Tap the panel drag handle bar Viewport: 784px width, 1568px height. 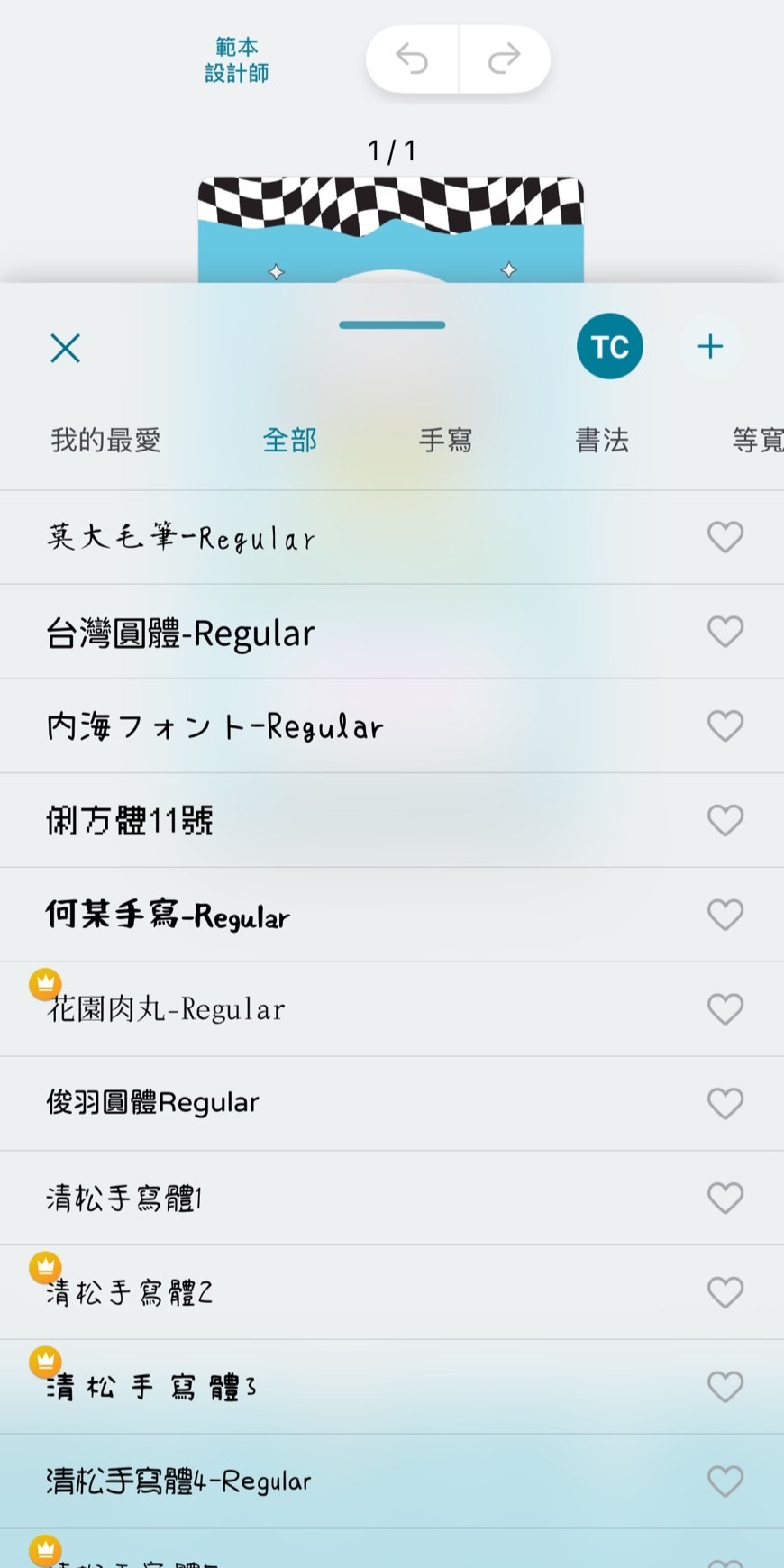click(x=392, y=324)
